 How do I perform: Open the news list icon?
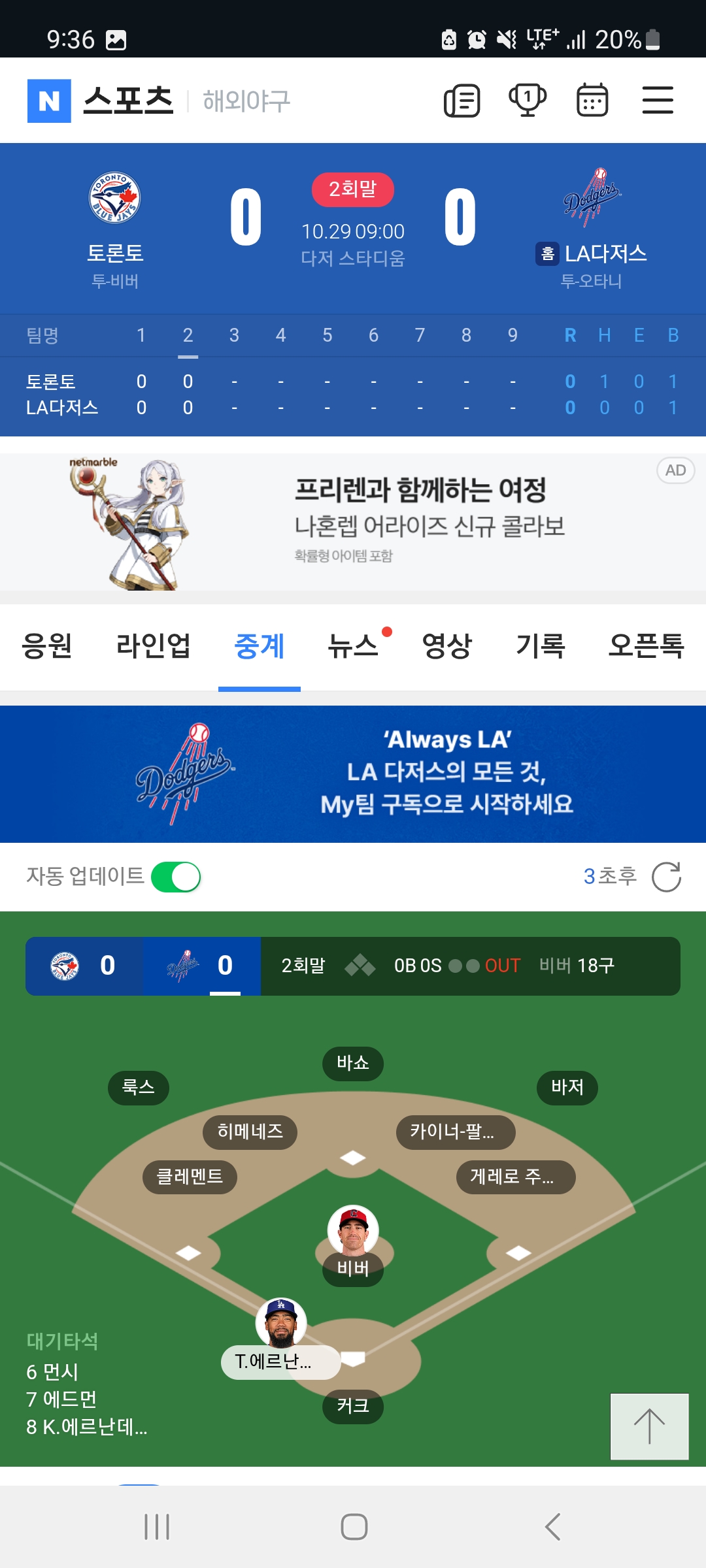462,101
